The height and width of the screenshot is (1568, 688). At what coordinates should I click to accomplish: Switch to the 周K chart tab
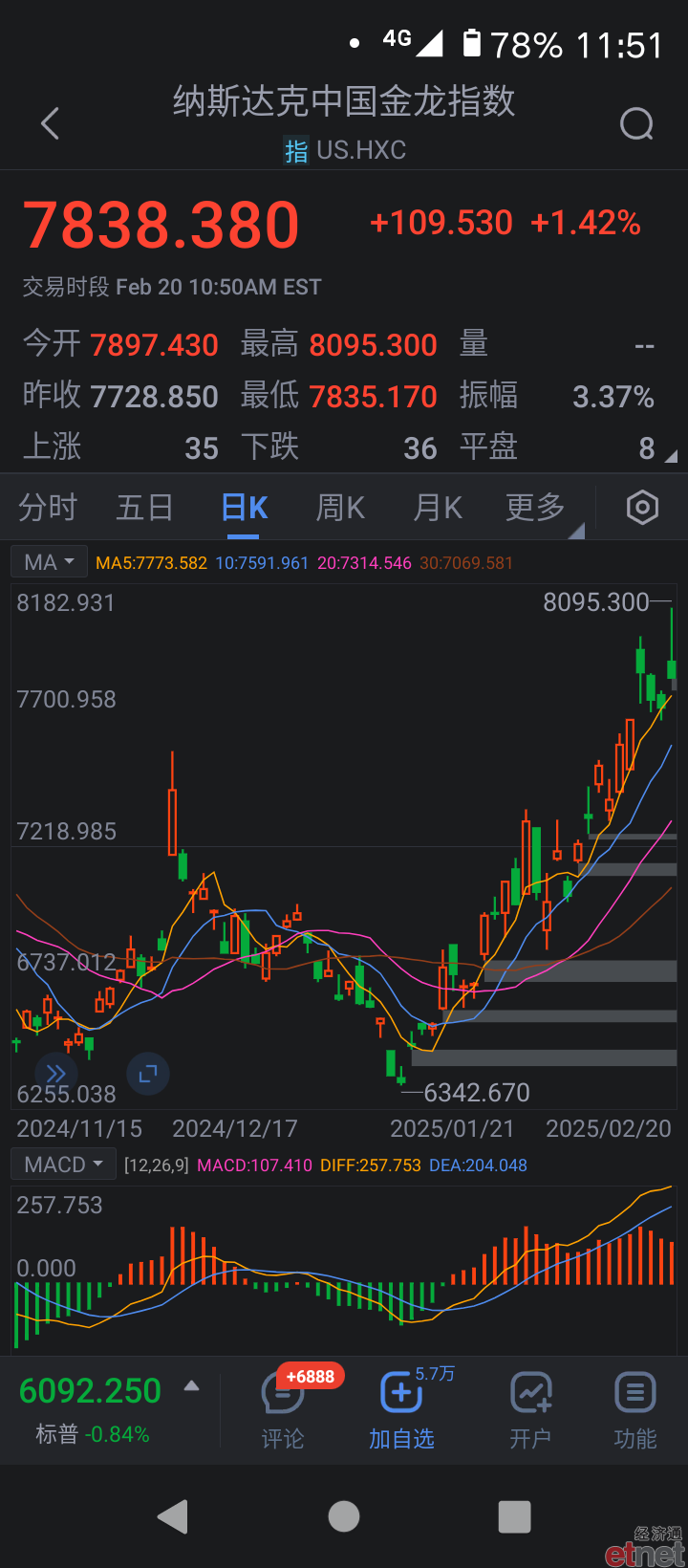click(340, 508)
